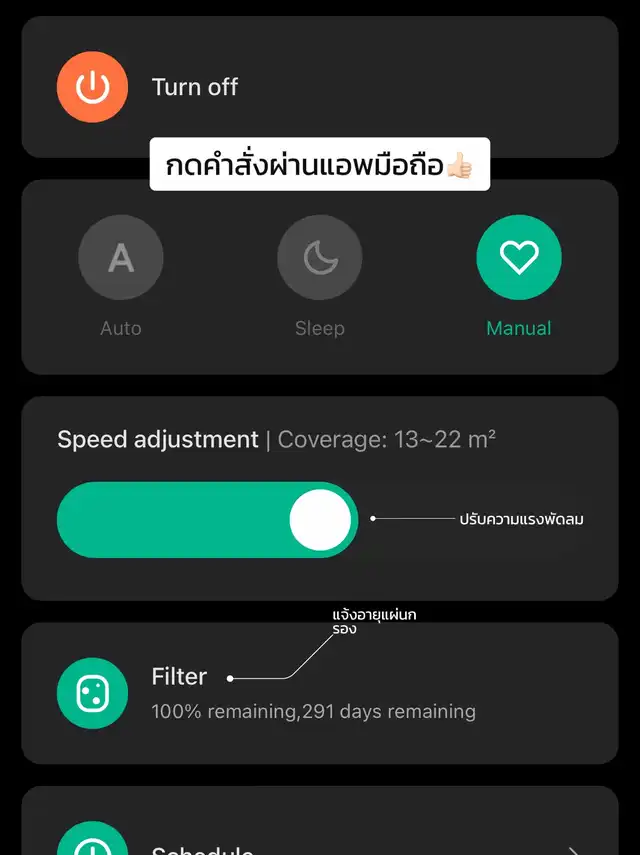The width and height of the screenshot is (640, 855).
Task: Select Sleep mode
Action: pos(319,257)
